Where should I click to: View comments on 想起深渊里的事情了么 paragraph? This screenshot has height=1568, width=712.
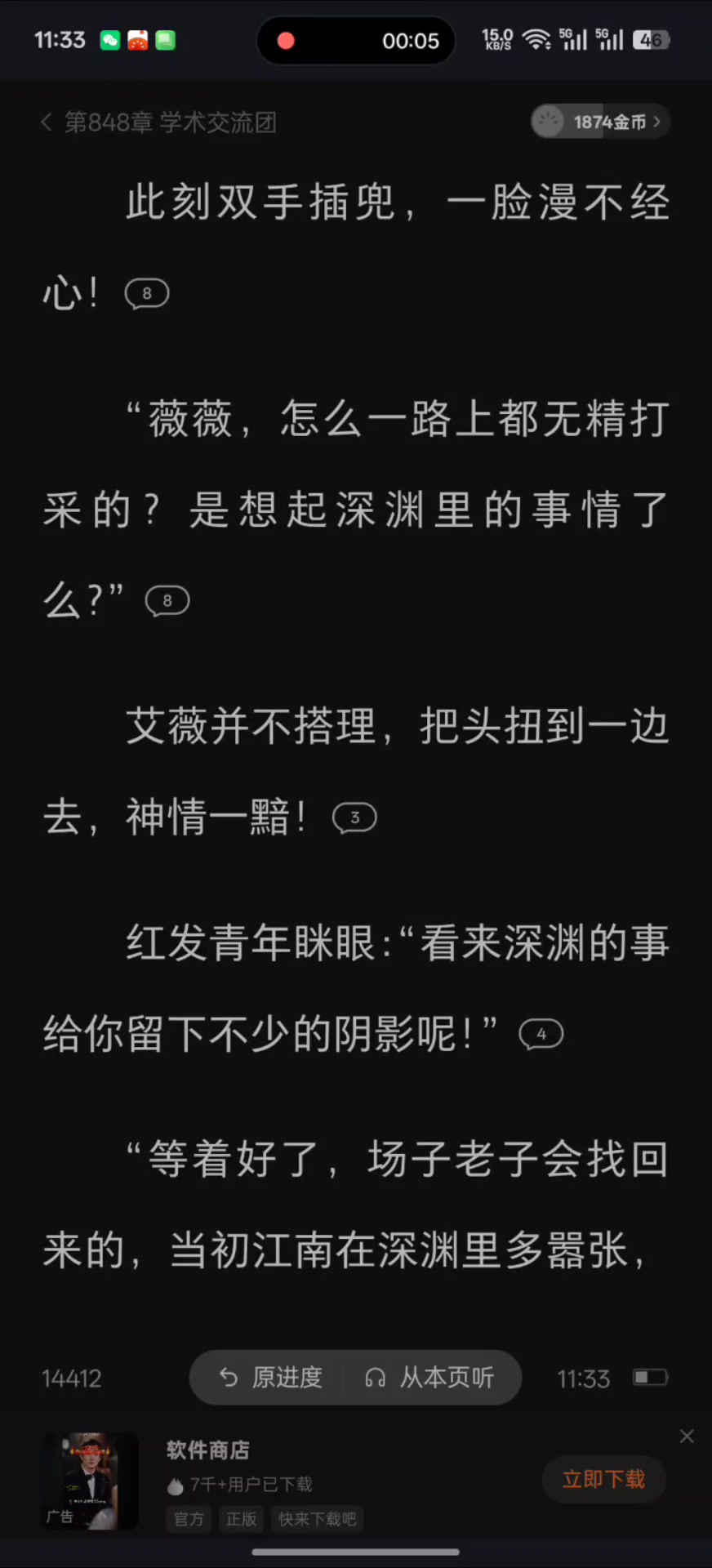coord(167,600)
